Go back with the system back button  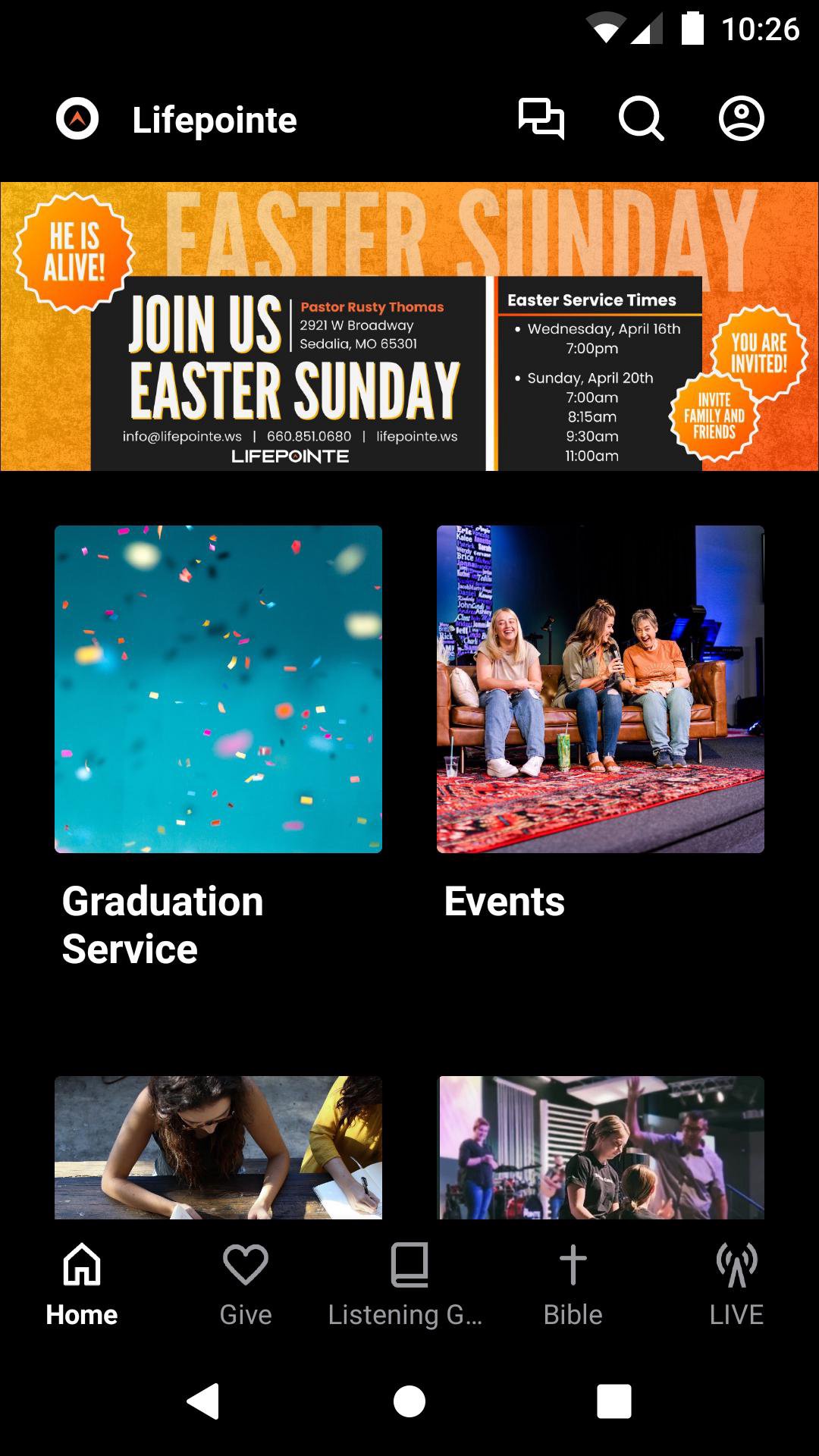pyautogui.click(x=203, y=1401)
